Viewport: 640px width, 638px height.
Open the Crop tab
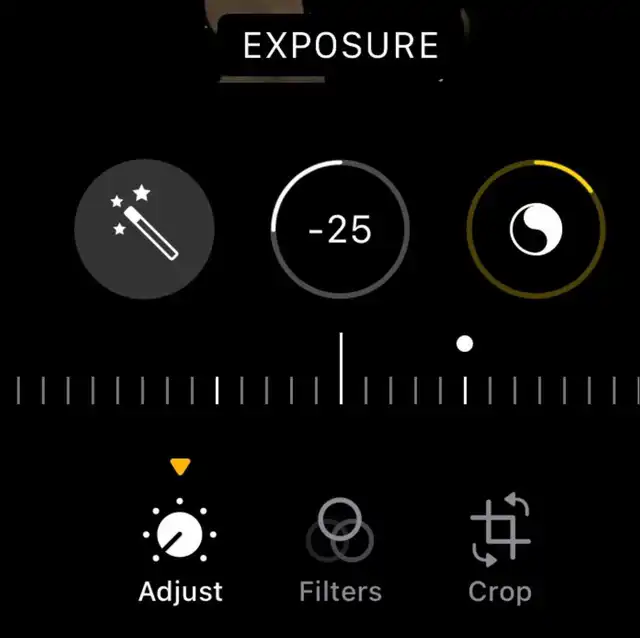pos(500,550)
